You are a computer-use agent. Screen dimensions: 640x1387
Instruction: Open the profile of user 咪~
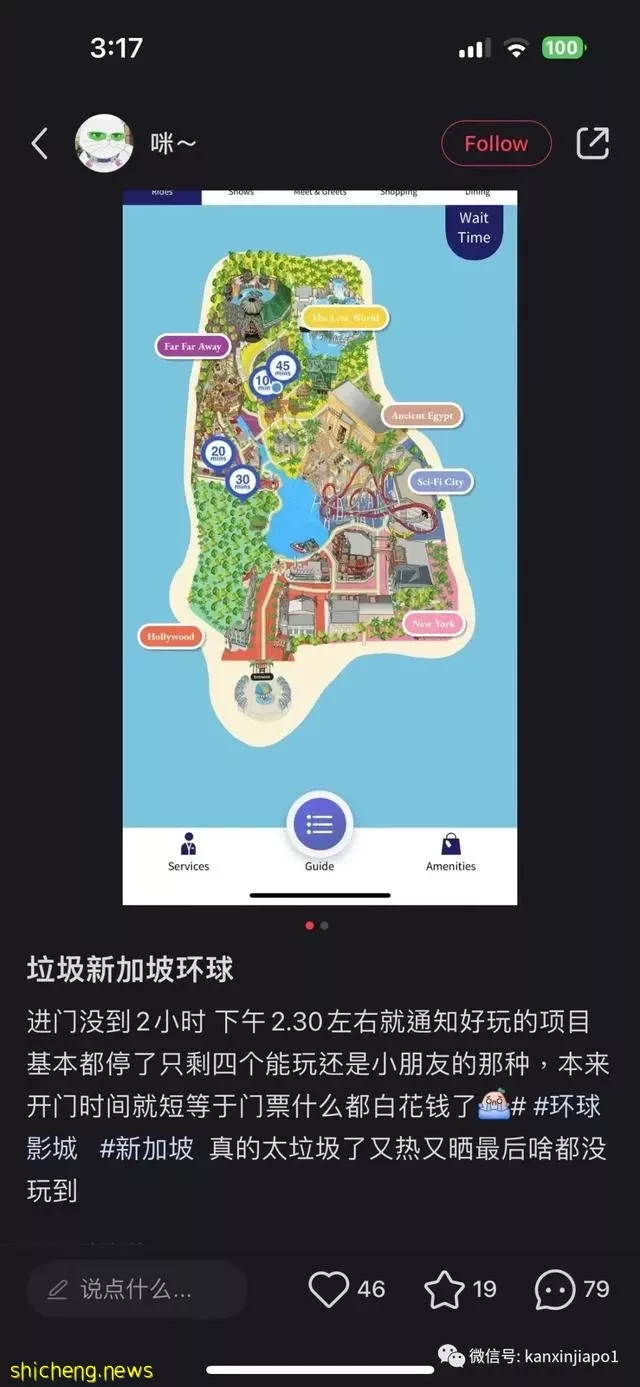tap(105, 144)
